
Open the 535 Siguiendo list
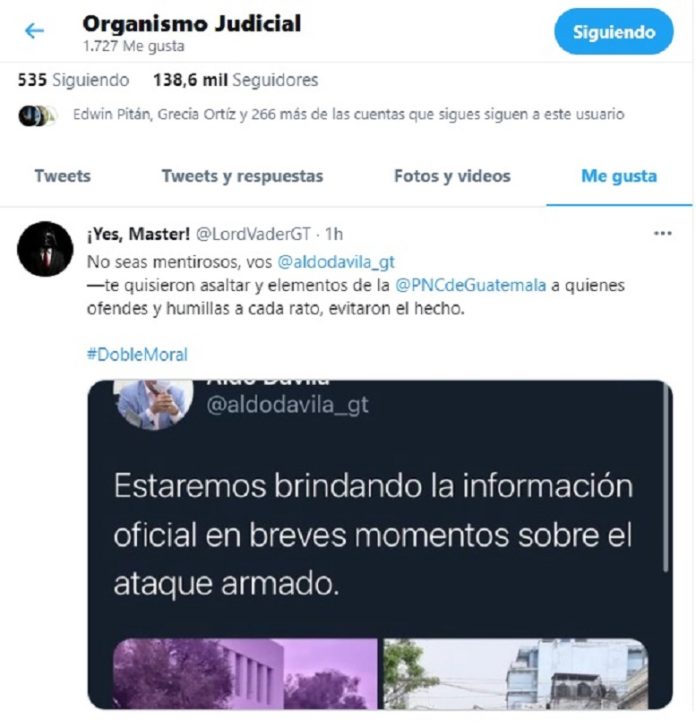pos(73,80)
